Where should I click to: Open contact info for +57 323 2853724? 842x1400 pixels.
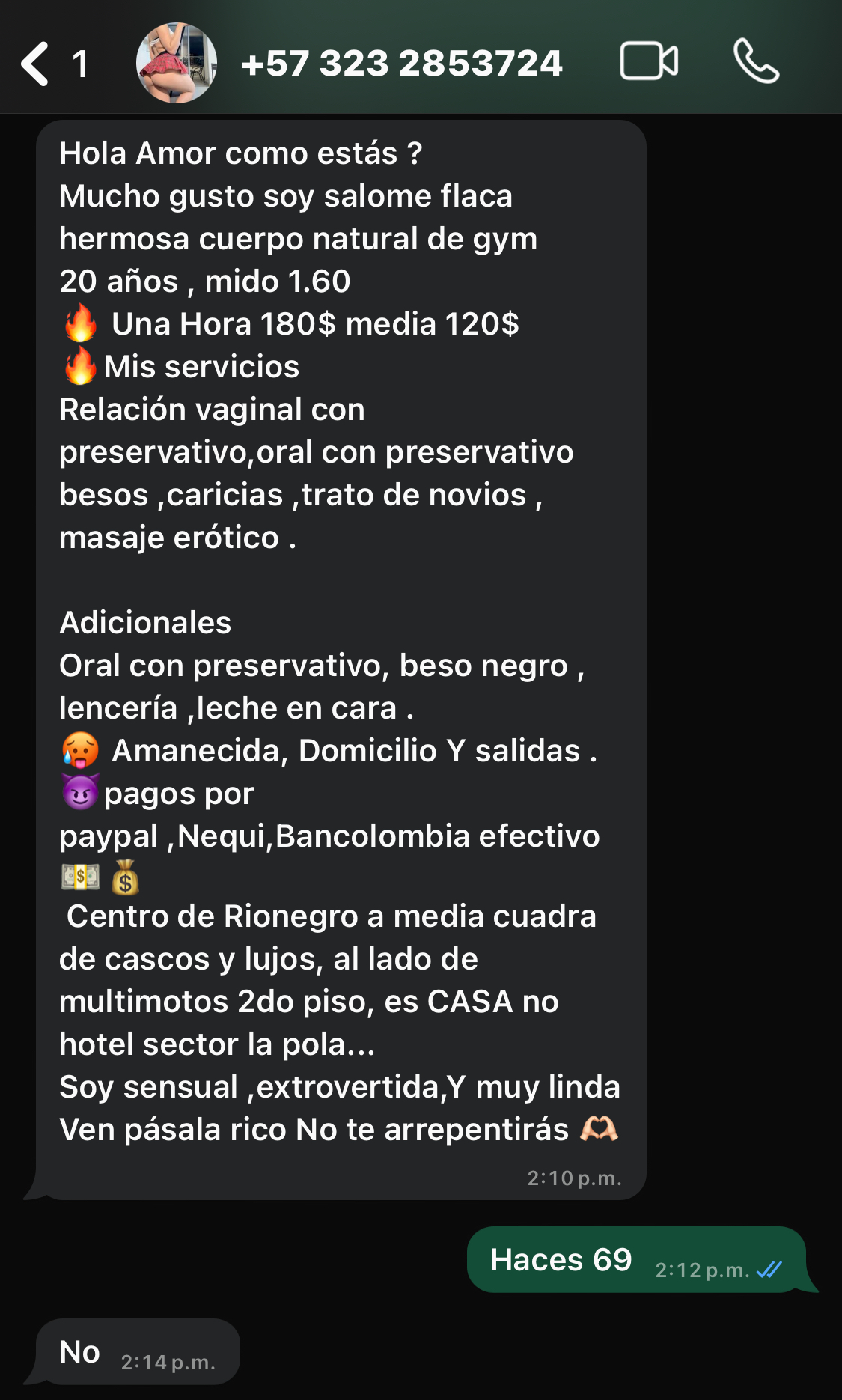402,64
